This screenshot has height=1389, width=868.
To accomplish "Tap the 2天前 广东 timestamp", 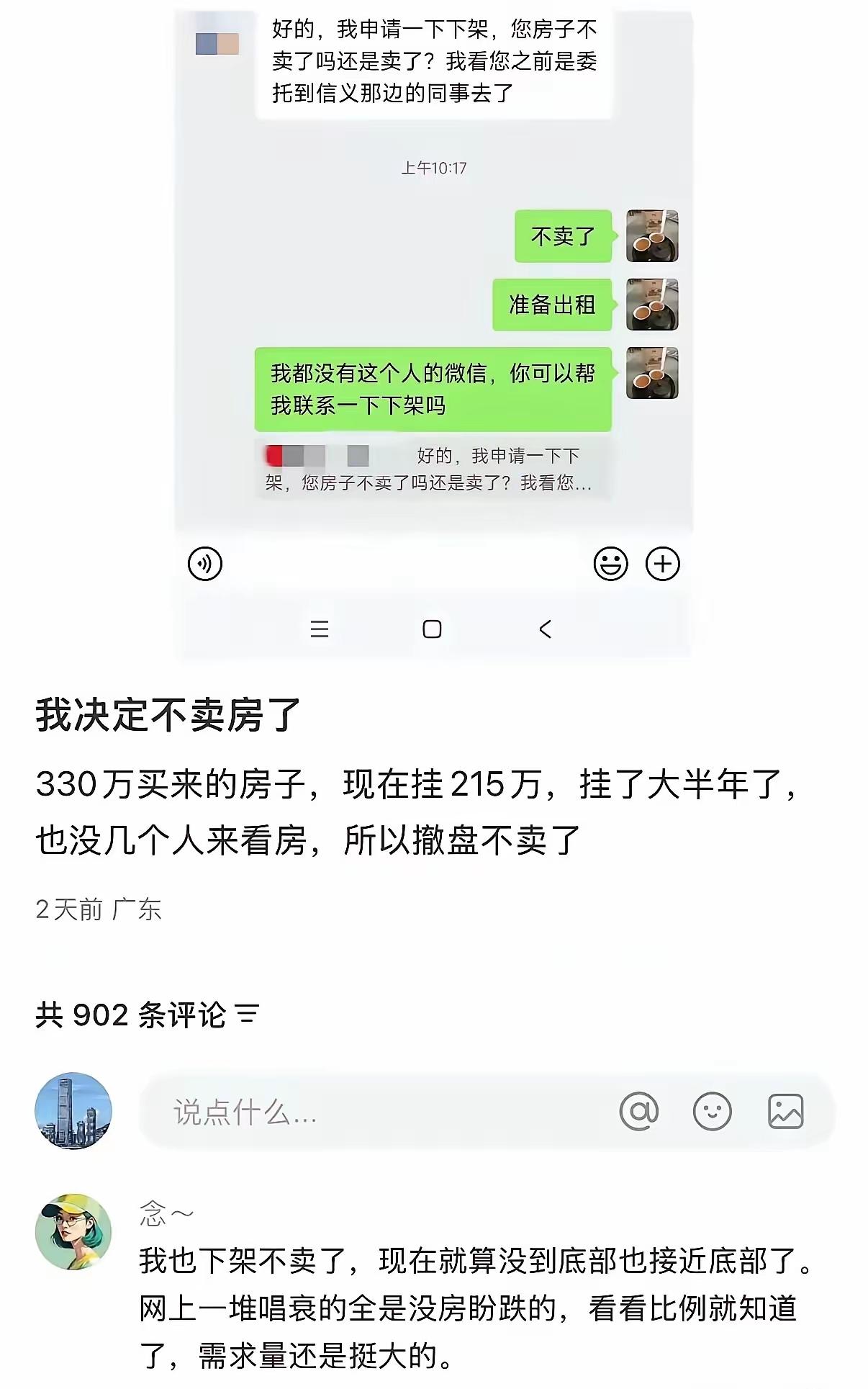I will tap(98, 909).
